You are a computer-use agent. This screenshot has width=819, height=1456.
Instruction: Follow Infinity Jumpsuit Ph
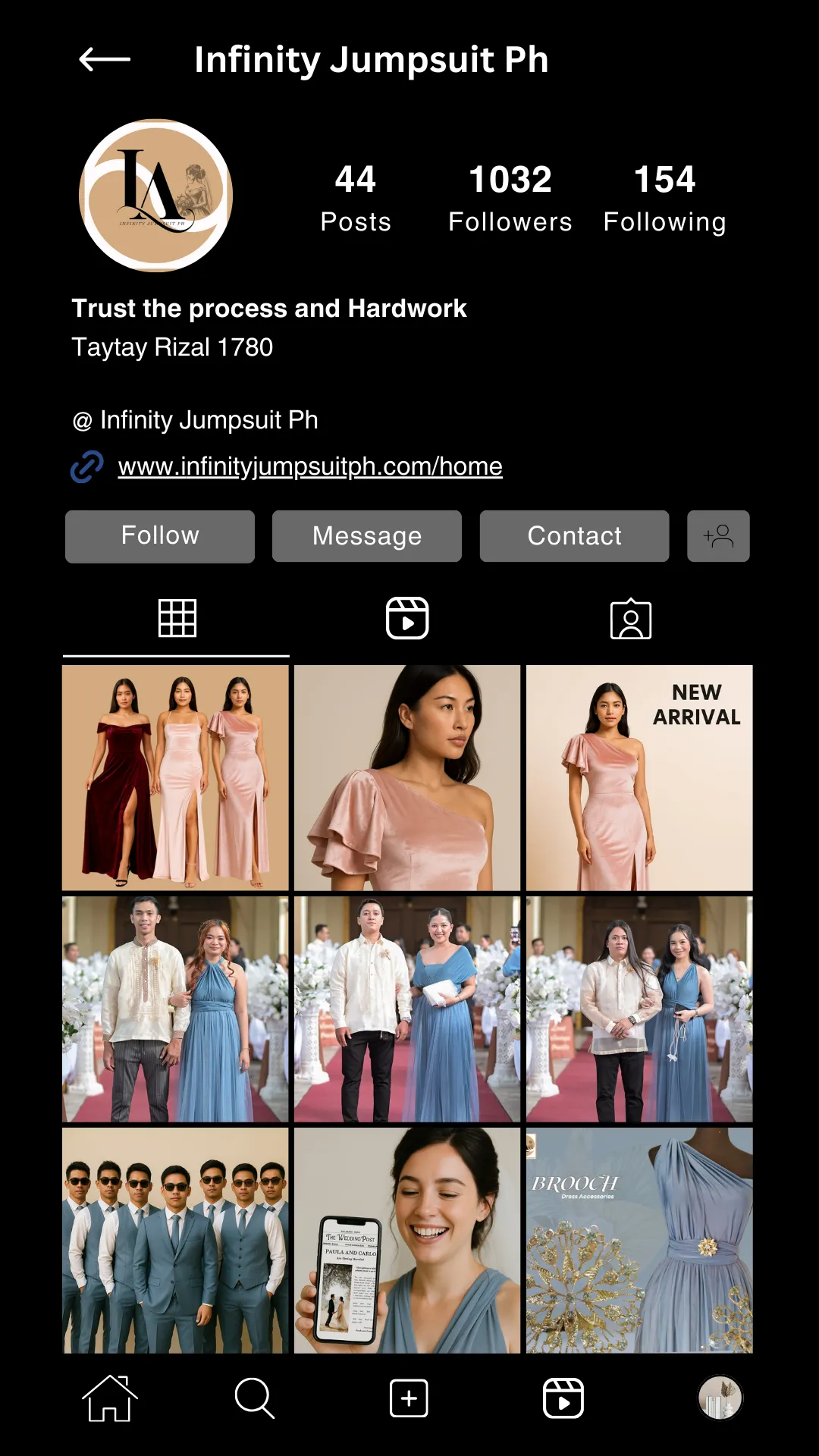tap(160, 536)
